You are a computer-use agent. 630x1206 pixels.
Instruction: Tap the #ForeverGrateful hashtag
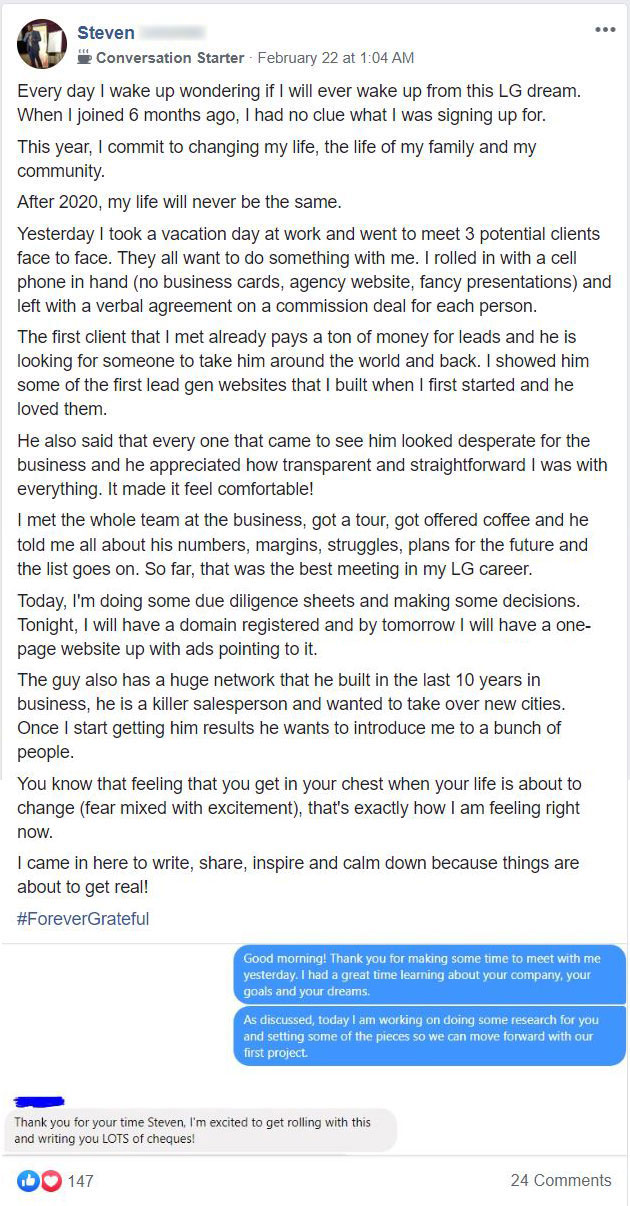pyautogui.click(x=83, y=918)
